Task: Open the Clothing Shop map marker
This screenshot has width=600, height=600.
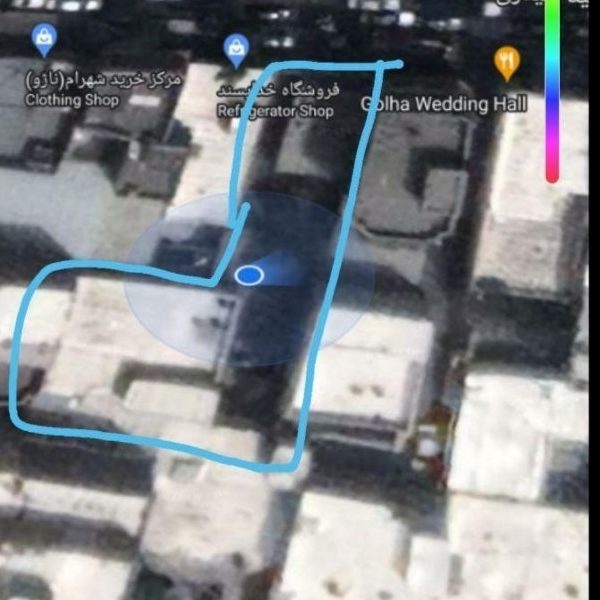Action: (x=43, y=41)
